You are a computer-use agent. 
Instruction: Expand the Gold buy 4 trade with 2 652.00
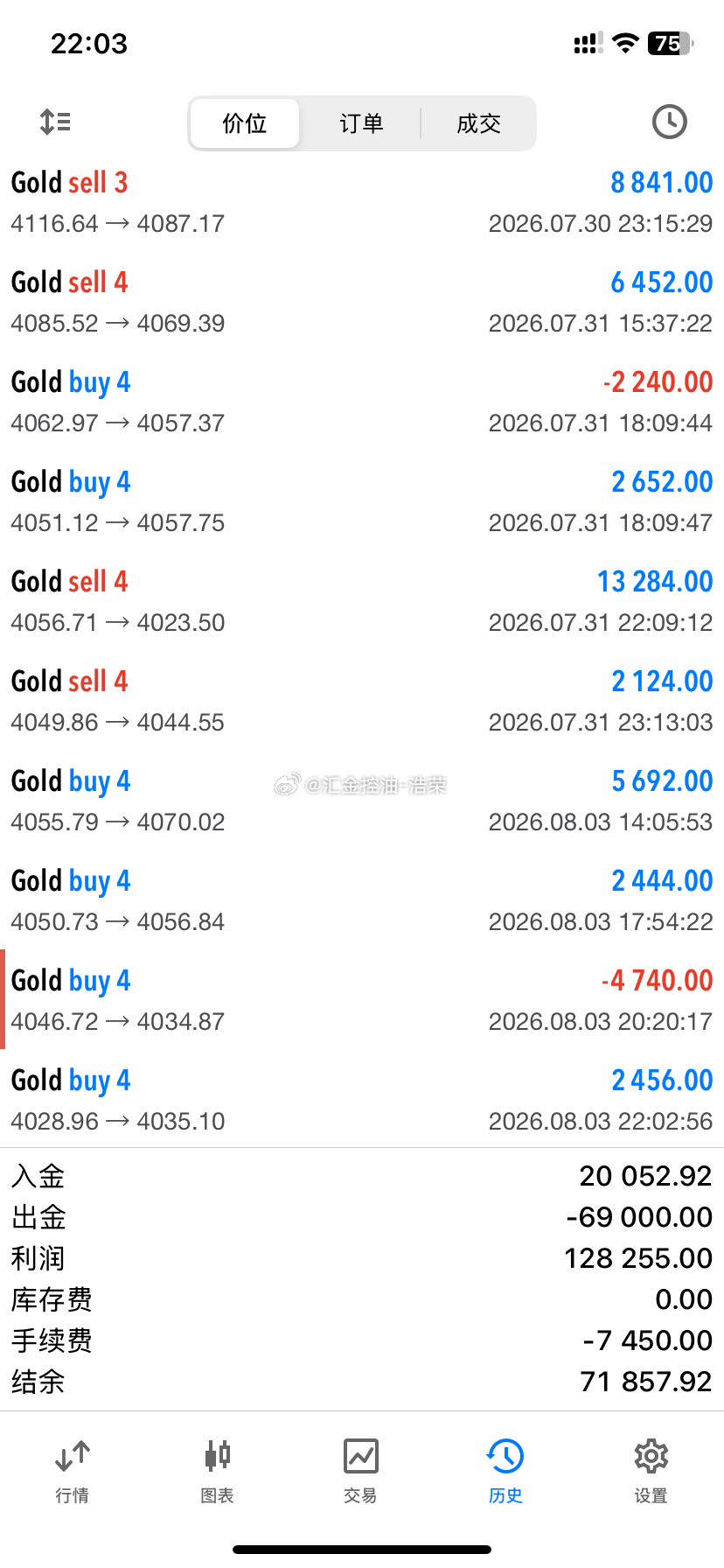[362, 501]
